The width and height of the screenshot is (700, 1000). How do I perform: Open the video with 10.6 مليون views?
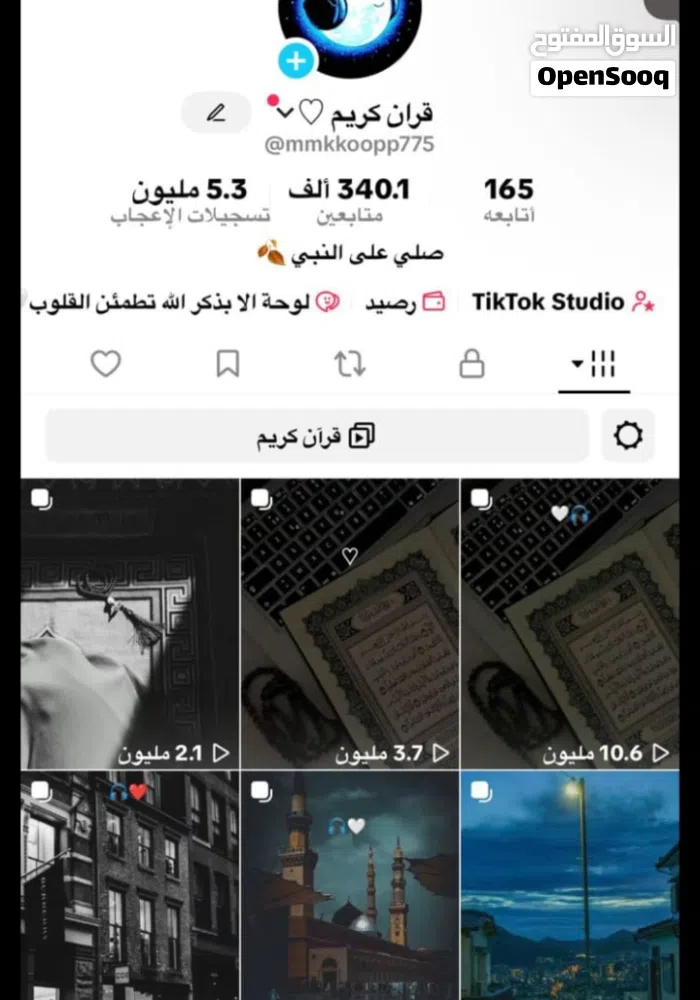(x=569, y=623)
